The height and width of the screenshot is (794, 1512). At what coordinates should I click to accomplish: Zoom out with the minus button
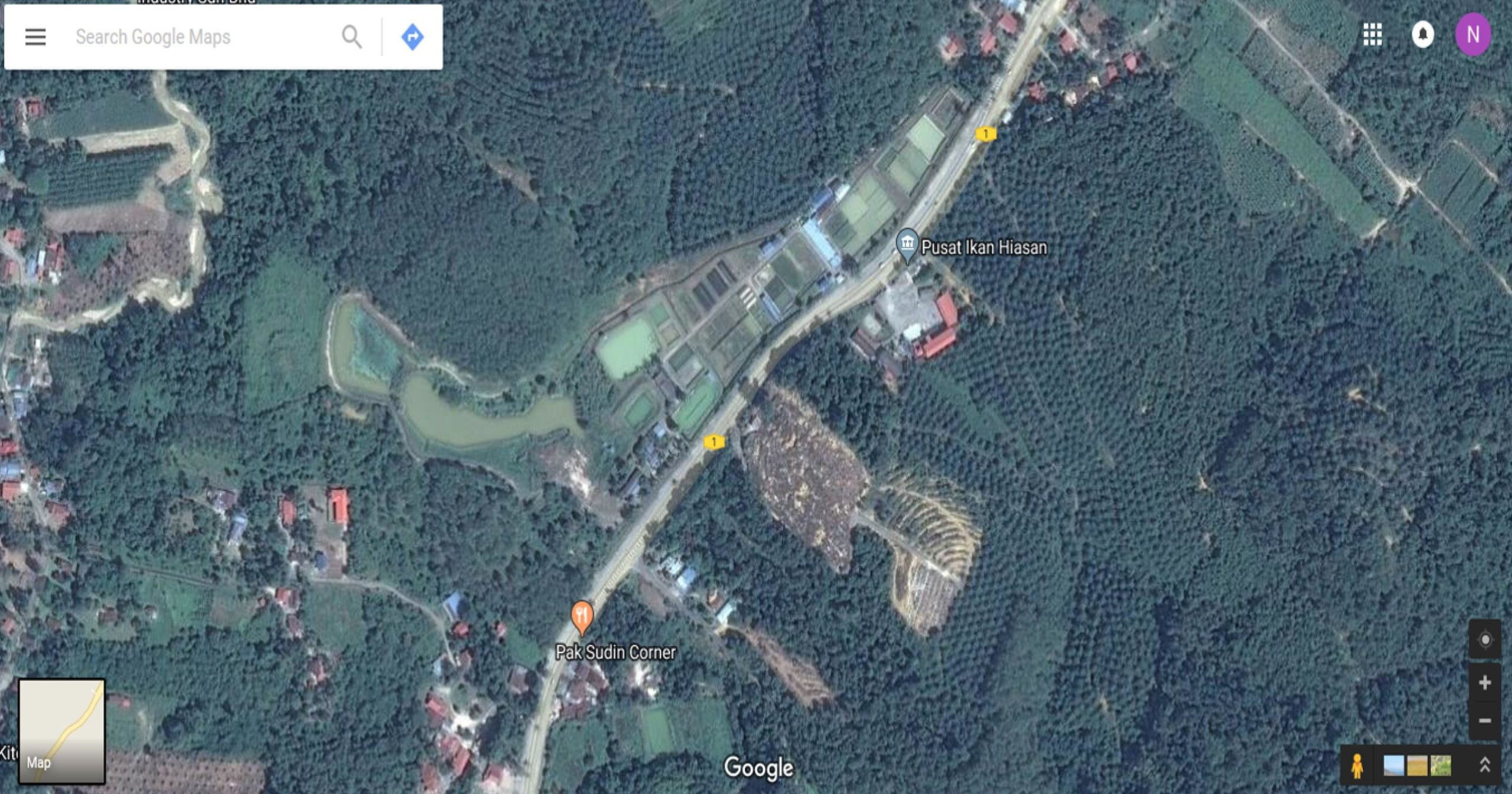(x=1485, y=721)
